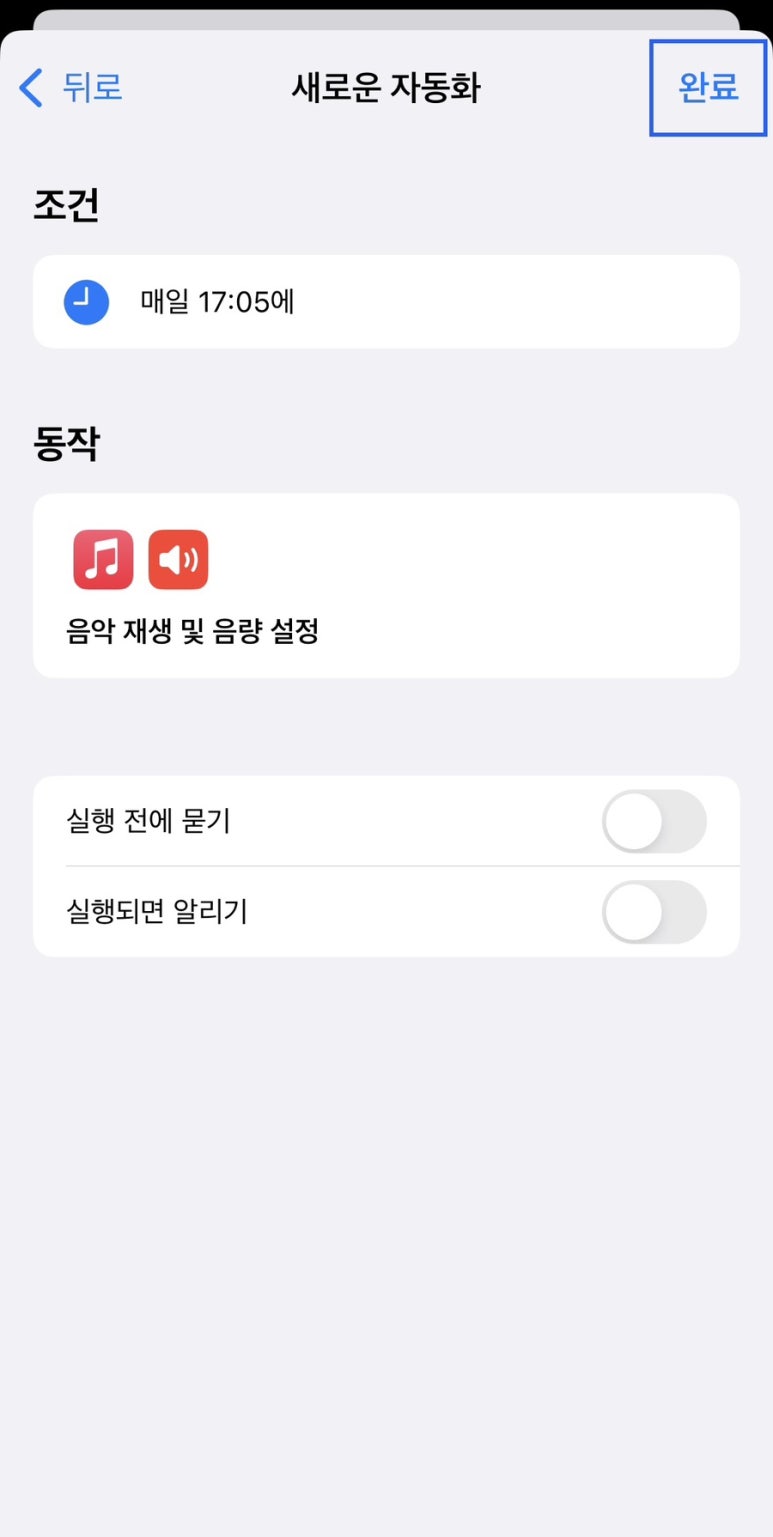Open the 음악 재생 및 음량 설정 action card
This screenshot has width=773, height=1537.
[386, 585]
